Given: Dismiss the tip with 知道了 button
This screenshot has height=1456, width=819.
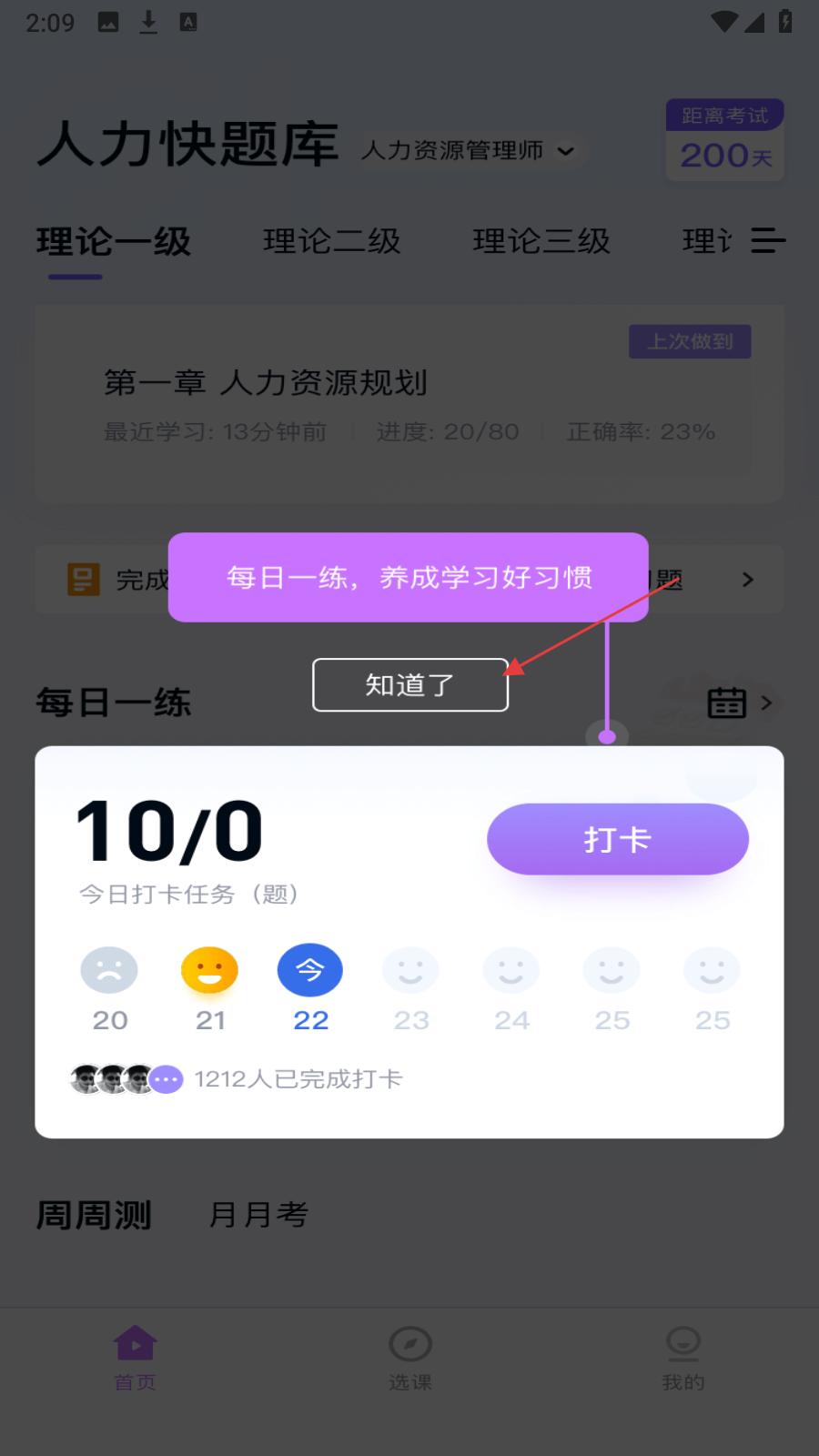Looking at the screenshot, I should [409, 684].
